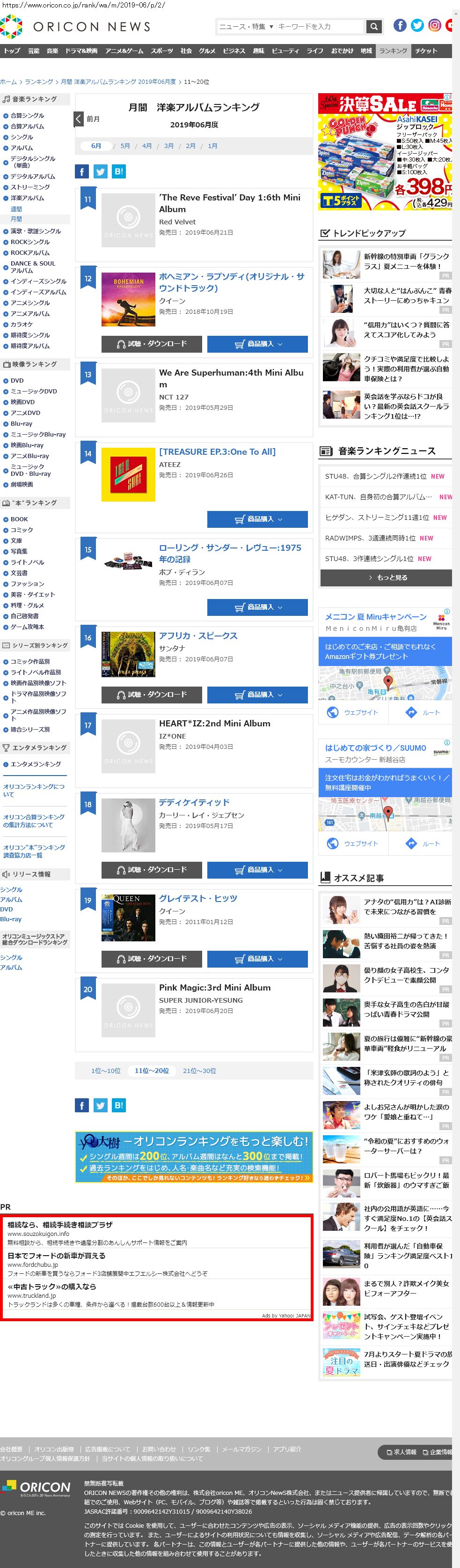Open 週間 under 洋楽アルバム in the sidebar
The height and width of the screenshot is (1568, 460).
tap(16, 209)
